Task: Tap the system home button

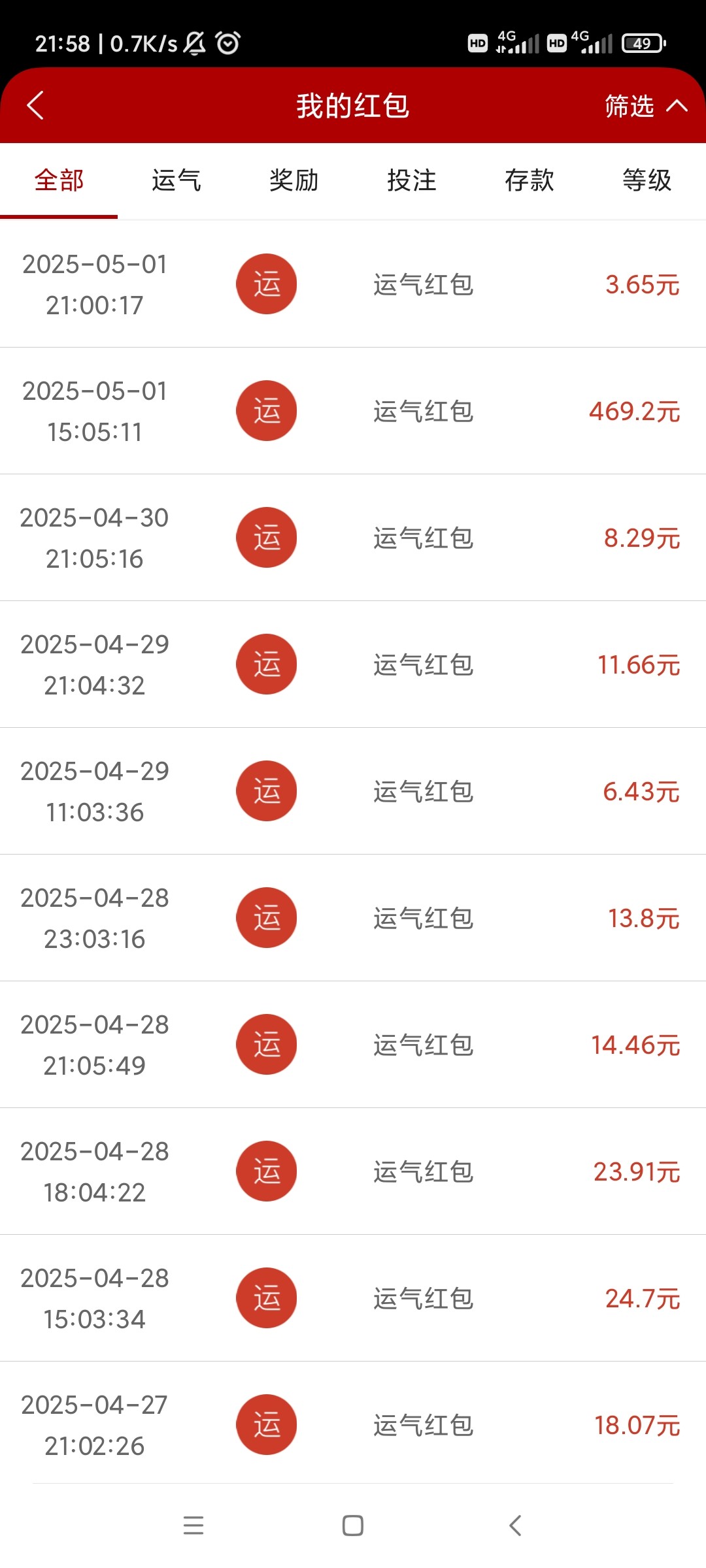Action: pos(353,1526)
